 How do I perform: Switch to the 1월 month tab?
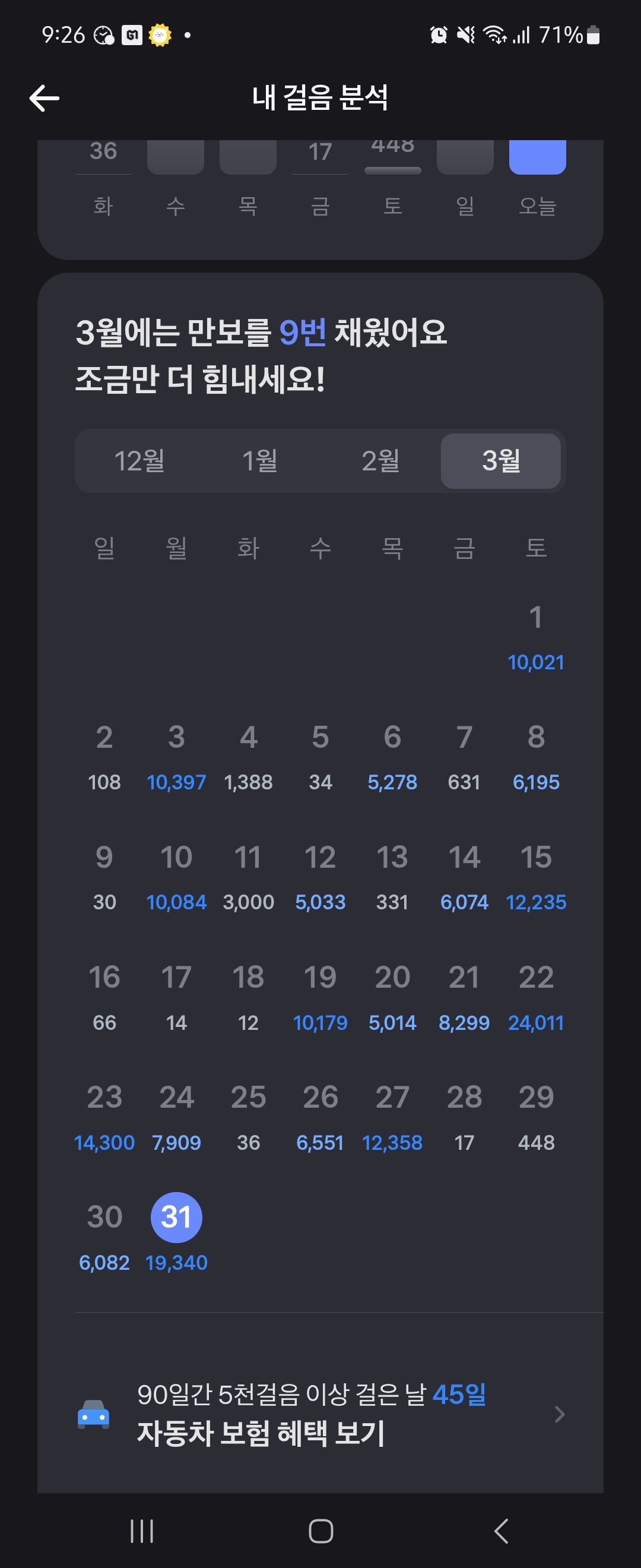(x=260, y=461)
